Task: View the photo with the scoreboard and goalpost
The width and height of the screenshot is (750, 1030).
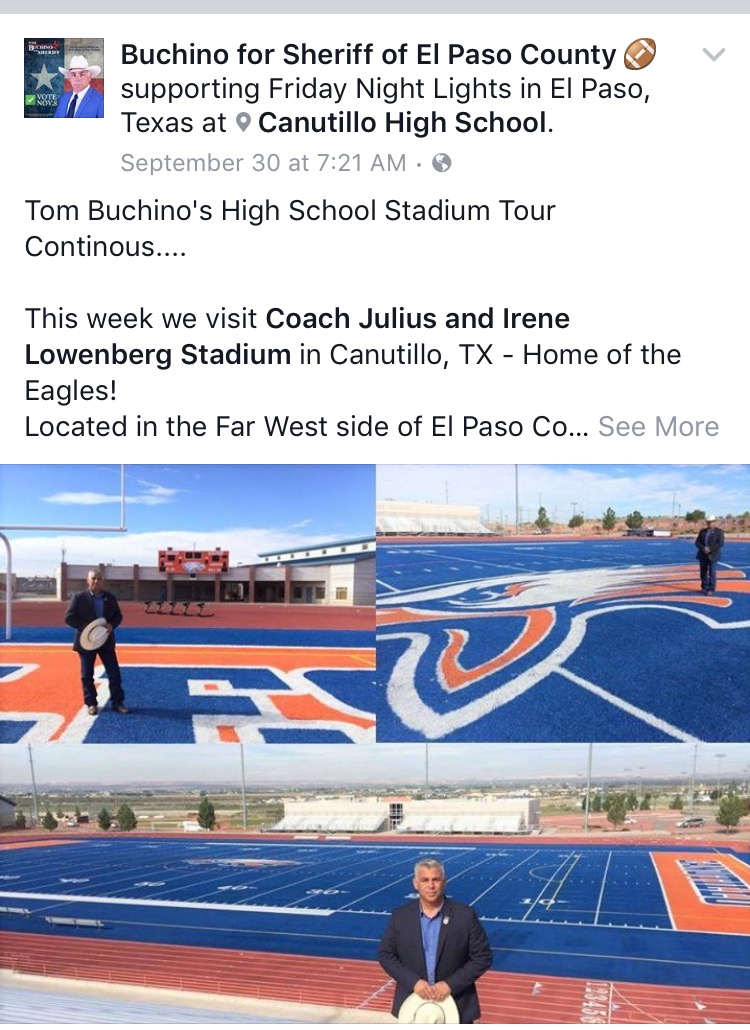Action: pos(187,603)
